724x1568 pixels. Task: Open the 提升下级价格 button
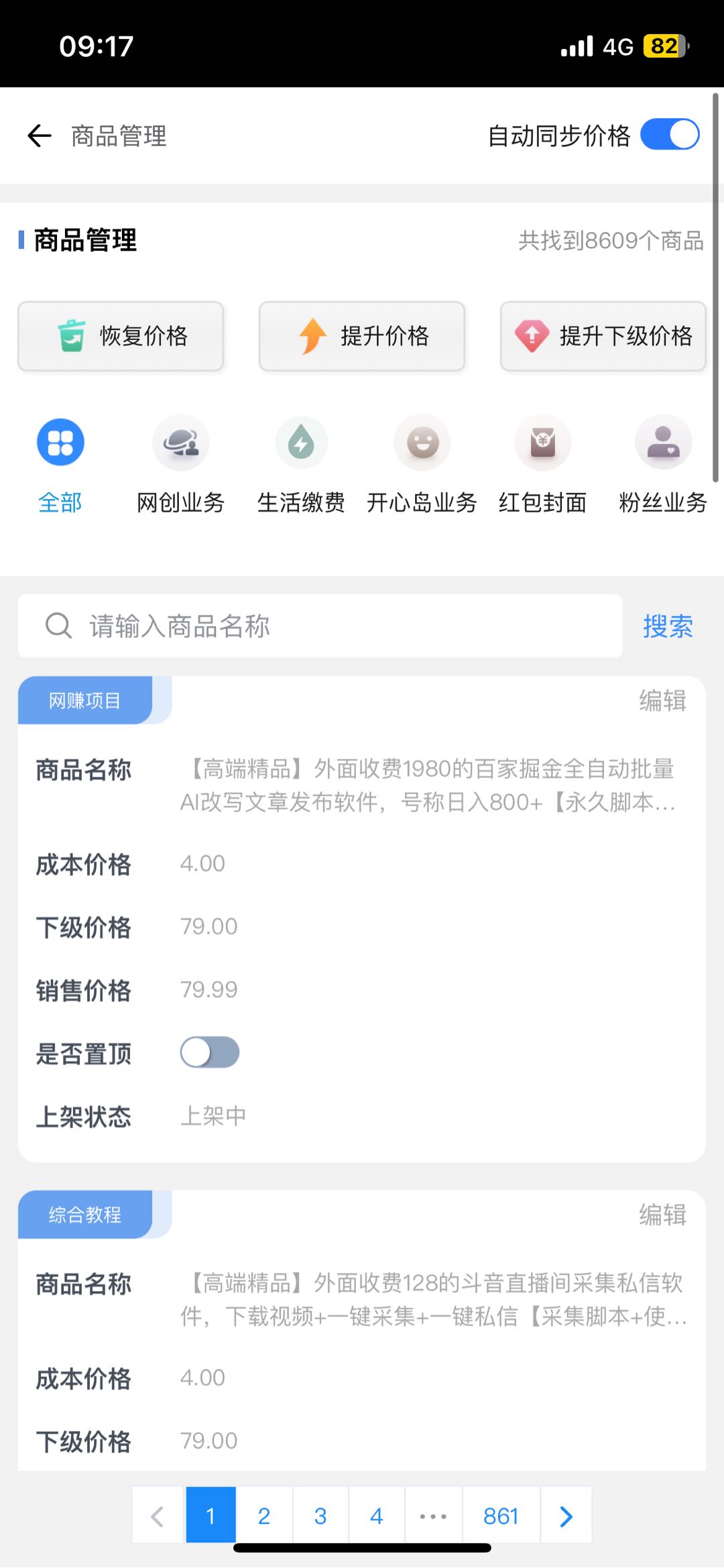click(603, 336)
